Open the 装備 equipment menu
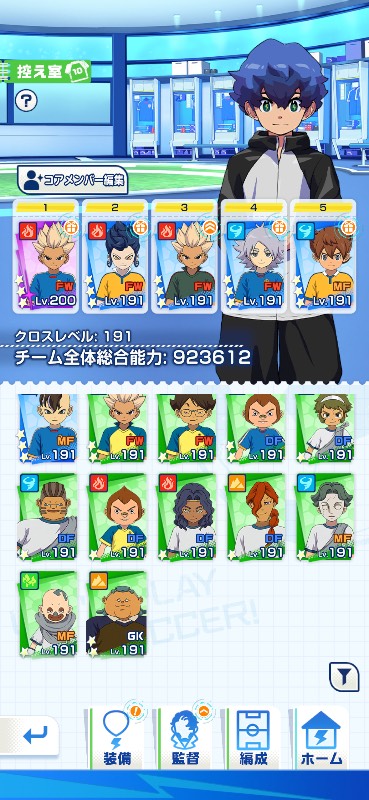This screenshot has width=369, height=800. 117,738
